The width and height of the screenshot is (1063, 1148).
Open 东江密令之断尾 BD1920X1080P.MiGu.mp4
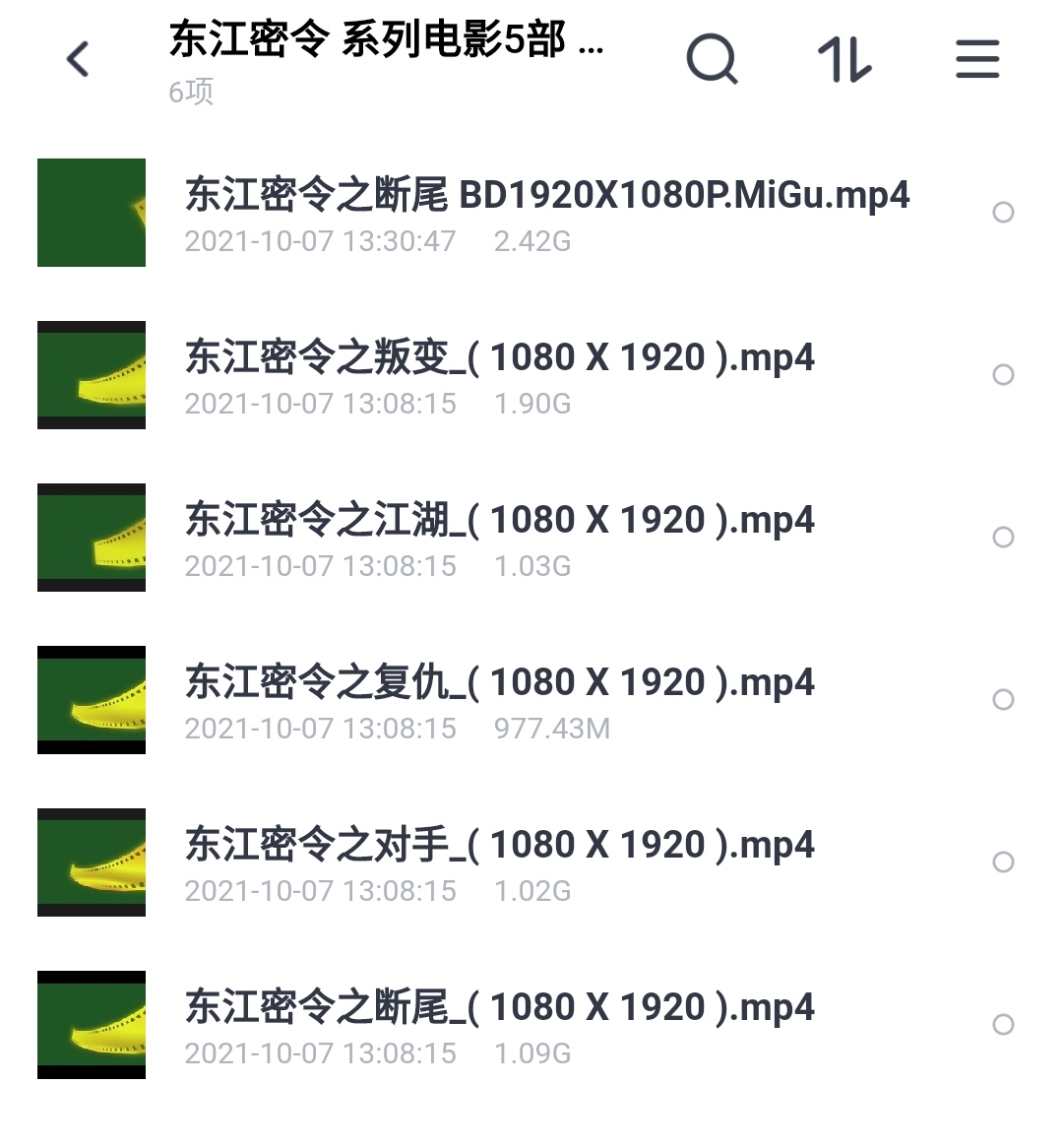(x=546, y=196)
